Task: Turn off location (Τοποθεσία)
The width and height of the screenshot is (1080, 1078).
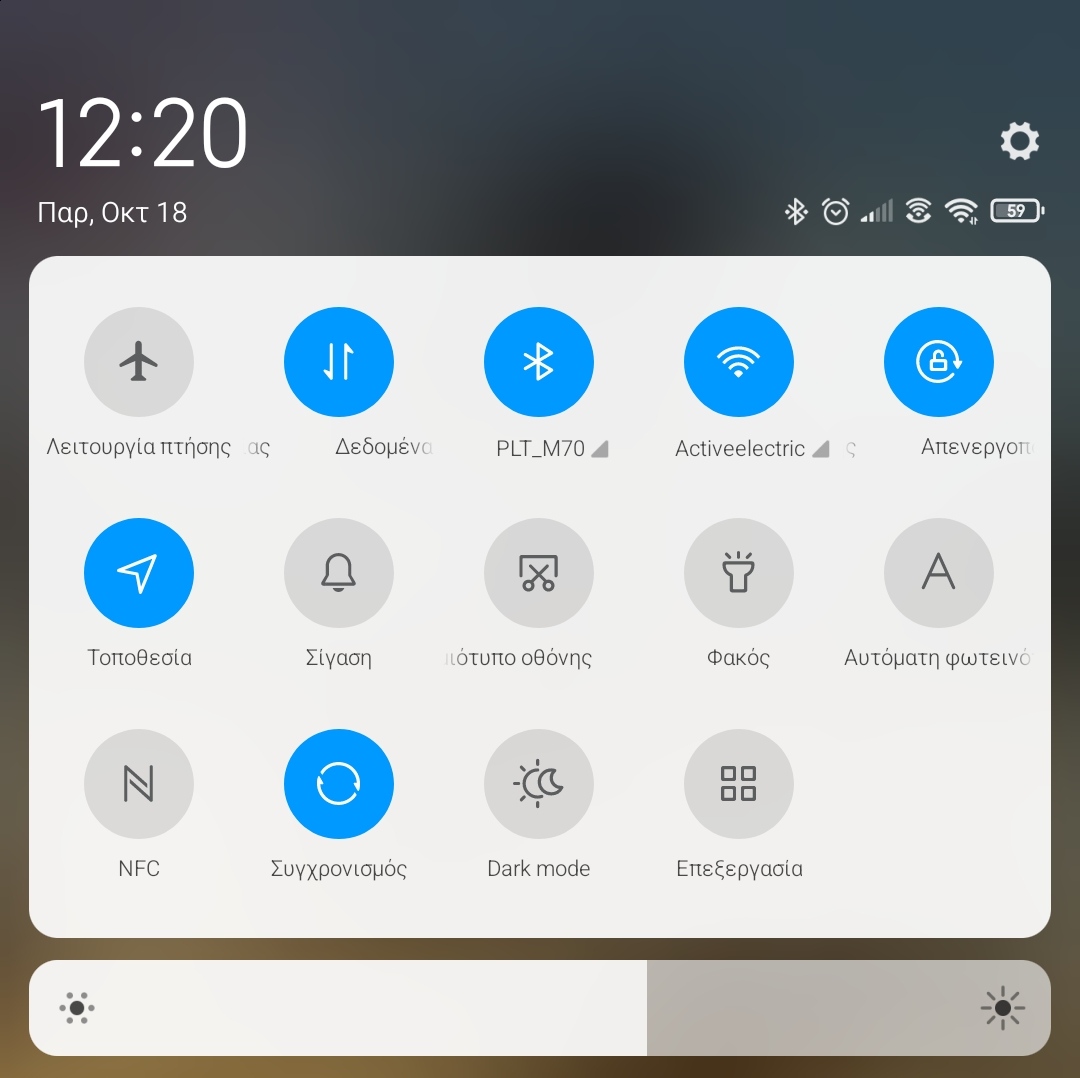Action: click(139, 573)
